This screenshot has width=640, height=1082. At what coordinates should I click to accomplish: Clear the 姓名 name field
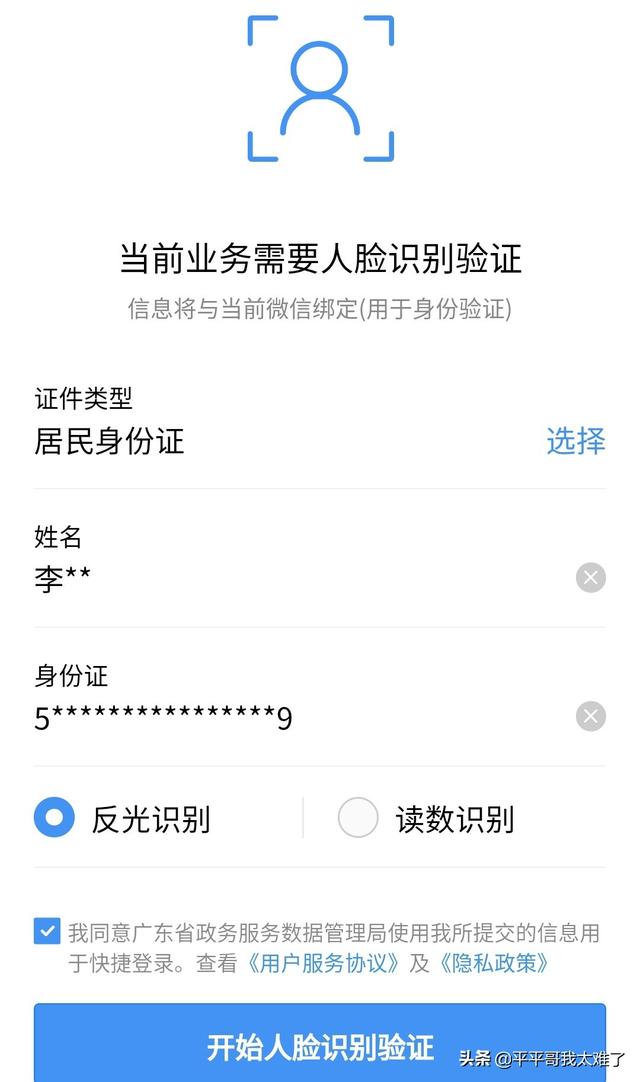click(x=591, y=578)
